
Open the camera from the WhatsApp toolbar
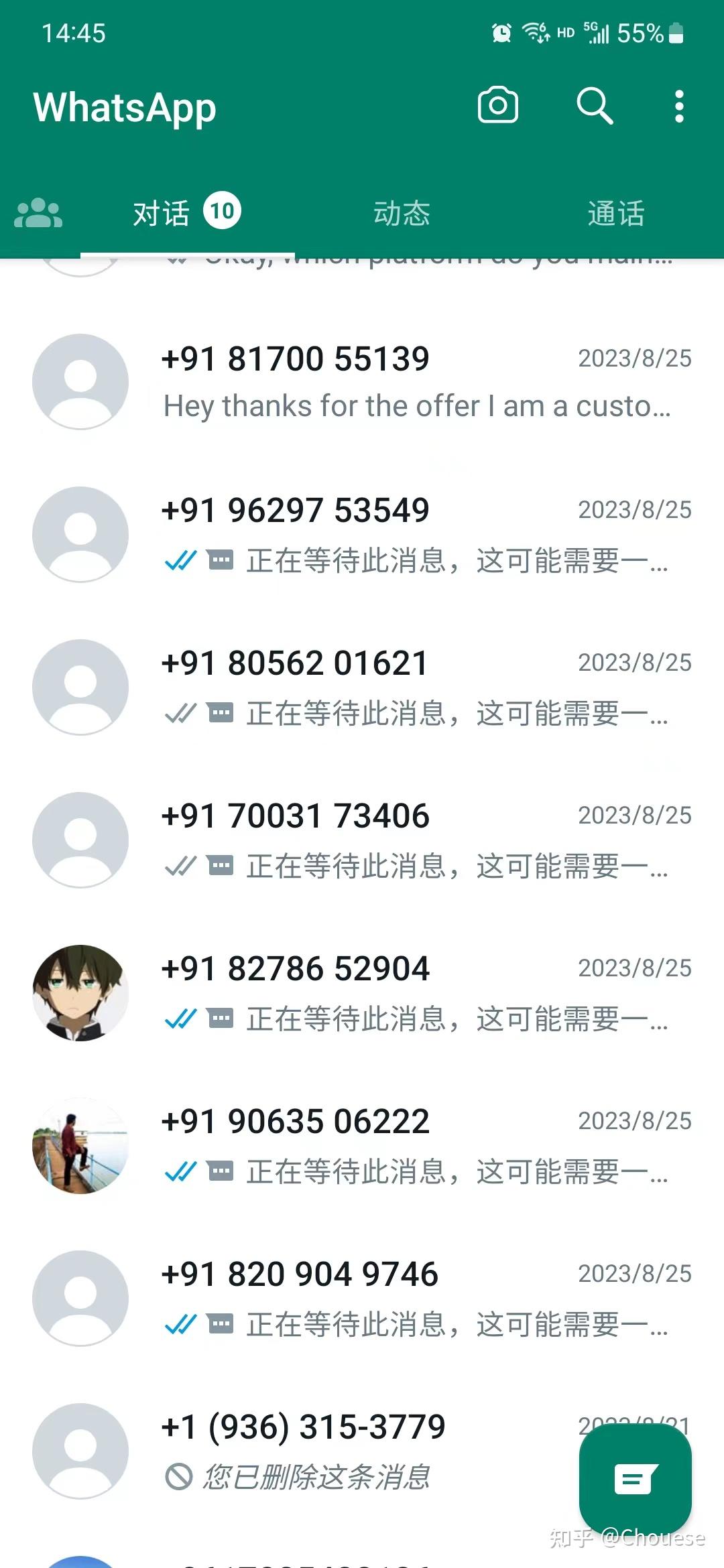(497, 106)
